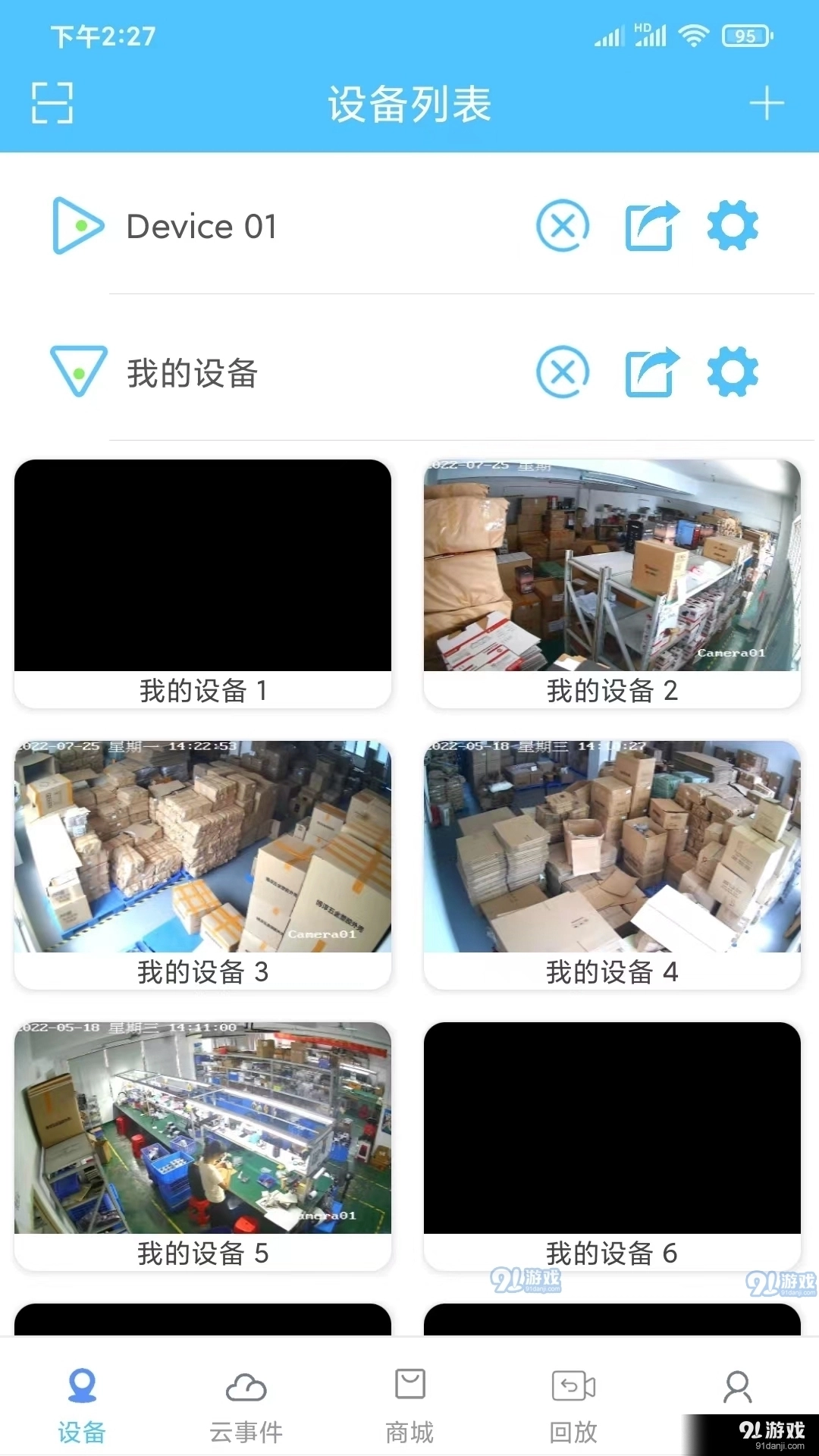Open camera tile 我的设备 4
The width and height of the screenshot is (819, 1456).
point(612,847)
